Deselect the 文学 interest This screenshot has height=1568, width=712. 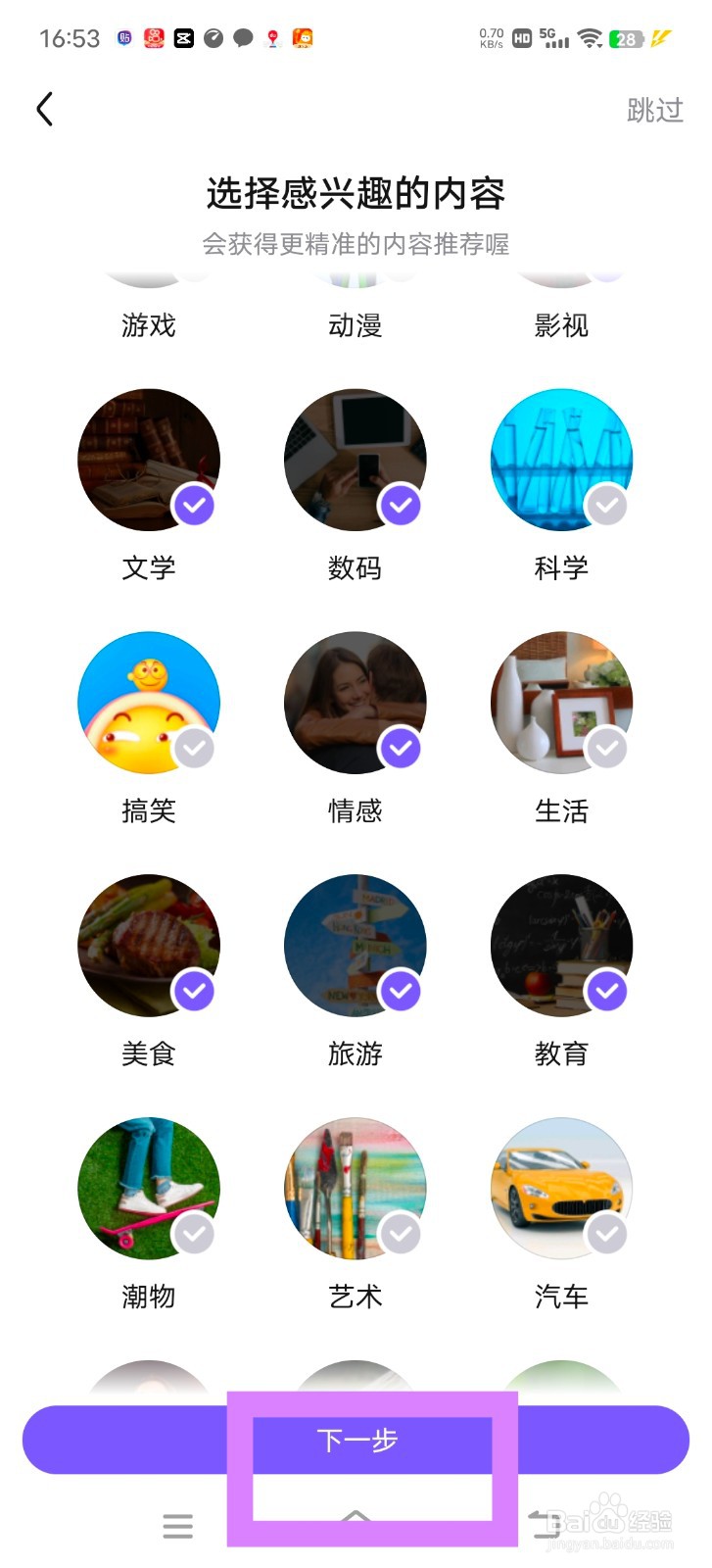[149, 461]
